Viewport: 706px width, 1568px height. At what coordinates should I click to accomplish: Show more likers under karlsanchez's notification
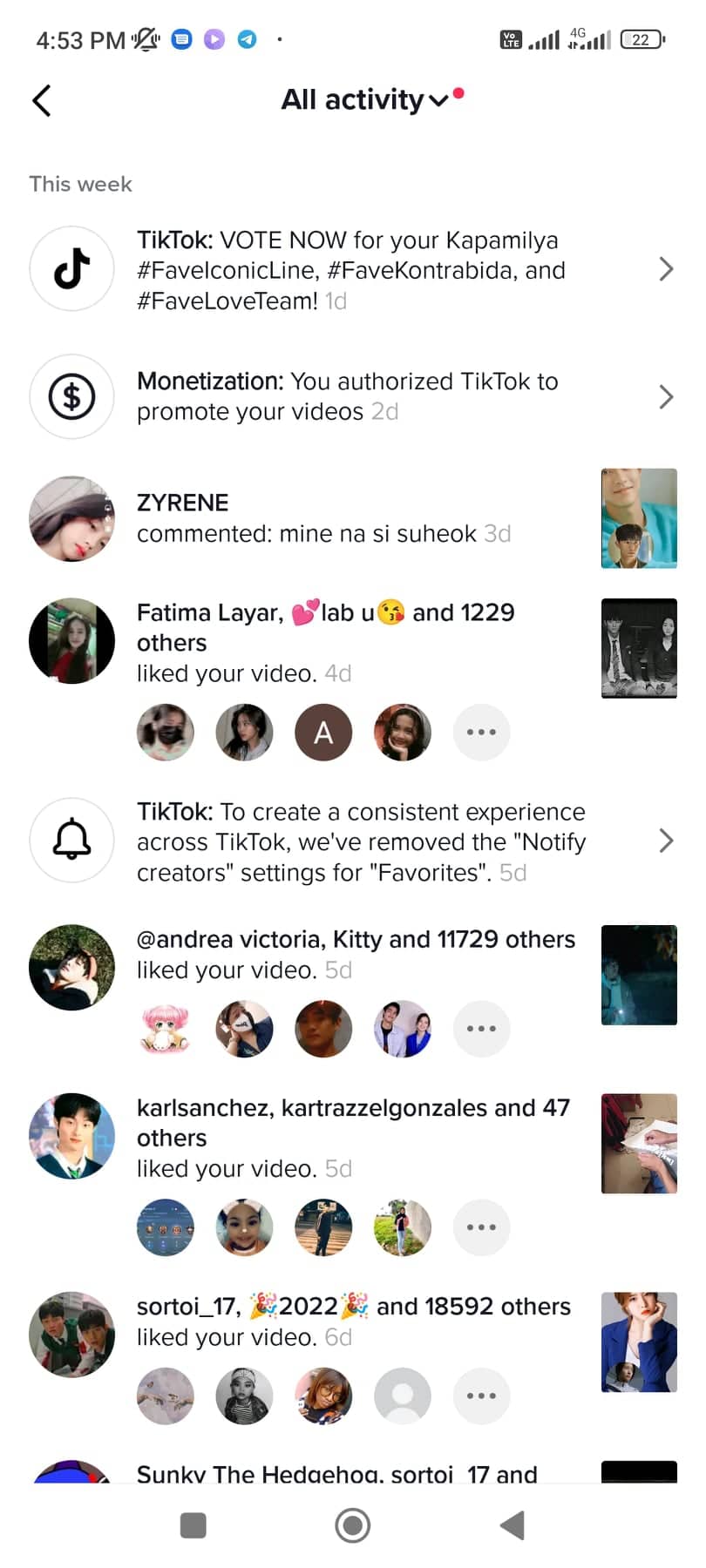pos(481,1227)
